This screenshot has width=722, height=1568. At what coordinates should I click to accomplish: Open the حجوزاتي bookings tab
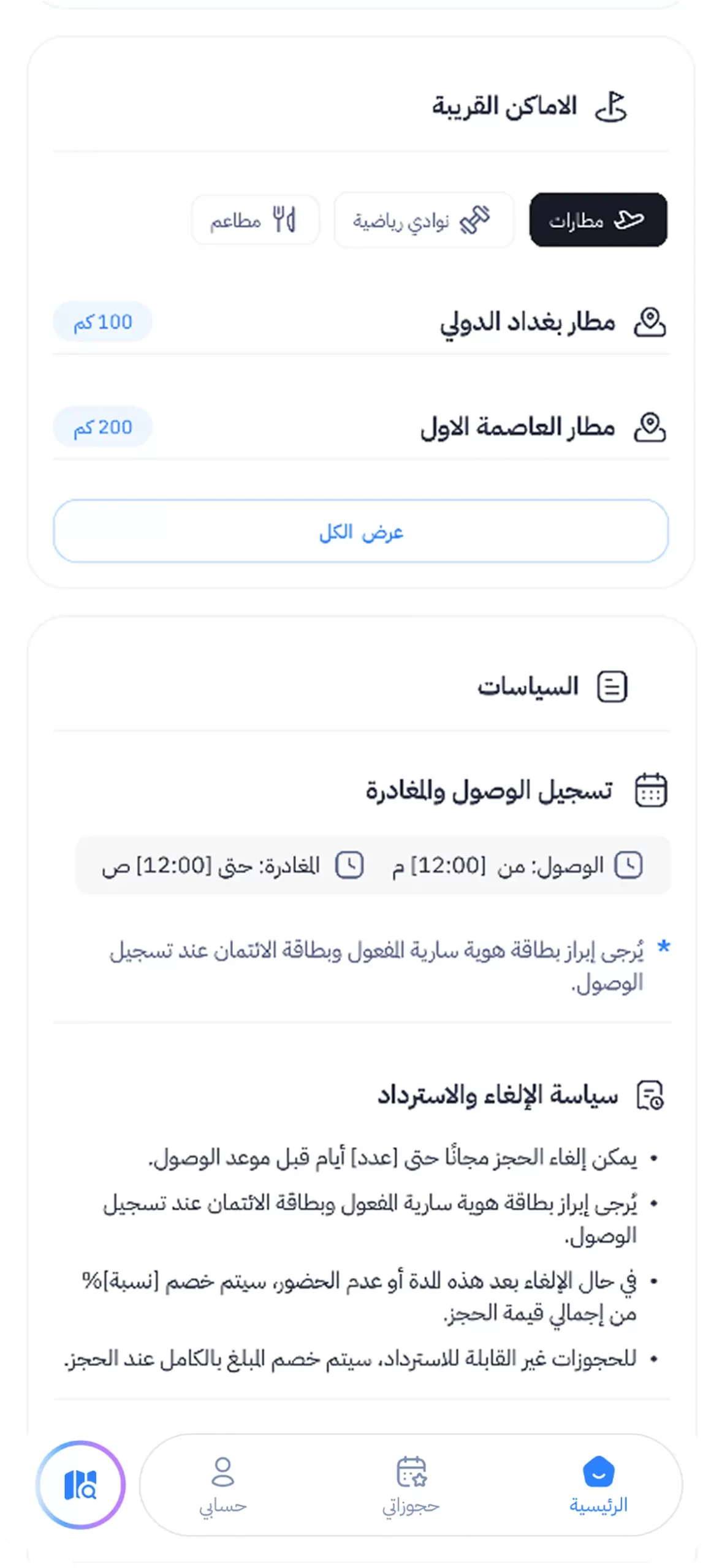[x=411, y=1485]
